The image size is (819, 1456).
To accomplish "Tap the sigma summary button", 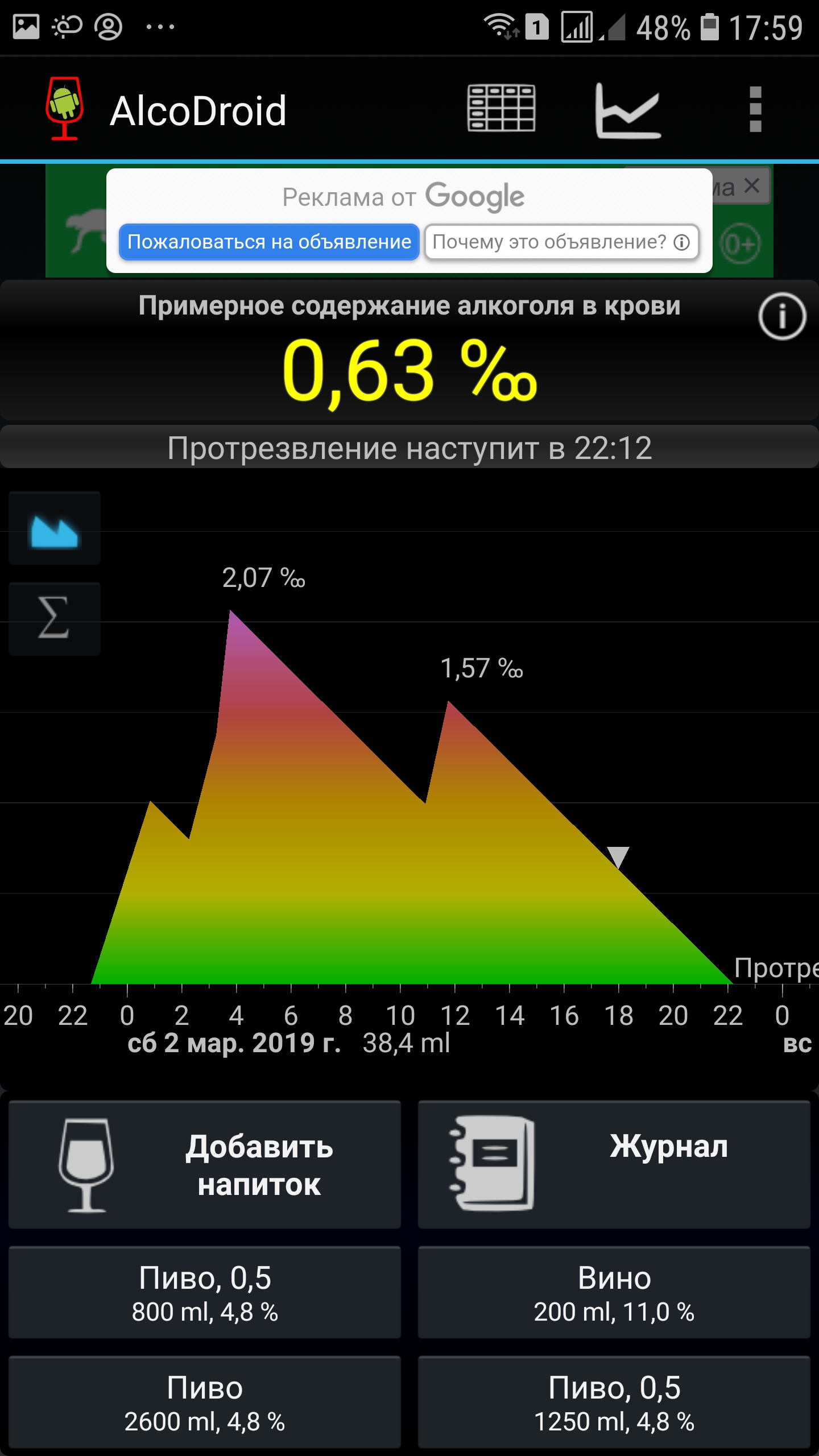I will click(x=55, y=619).
